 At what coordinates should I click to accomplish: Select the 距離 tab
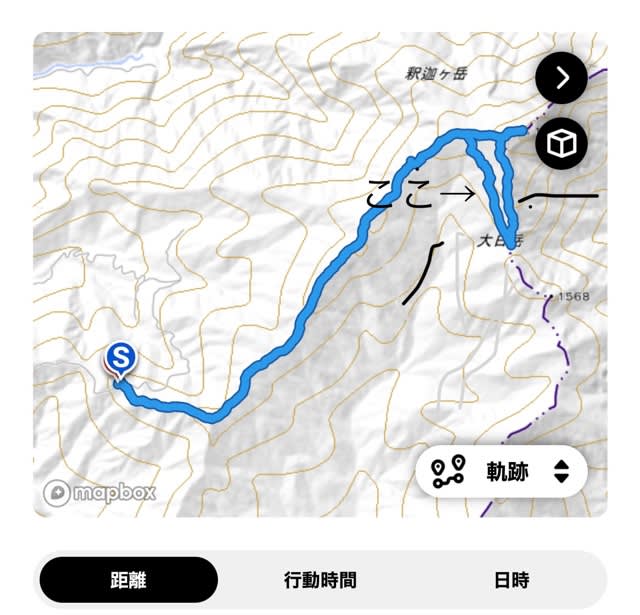pos(128,580)
